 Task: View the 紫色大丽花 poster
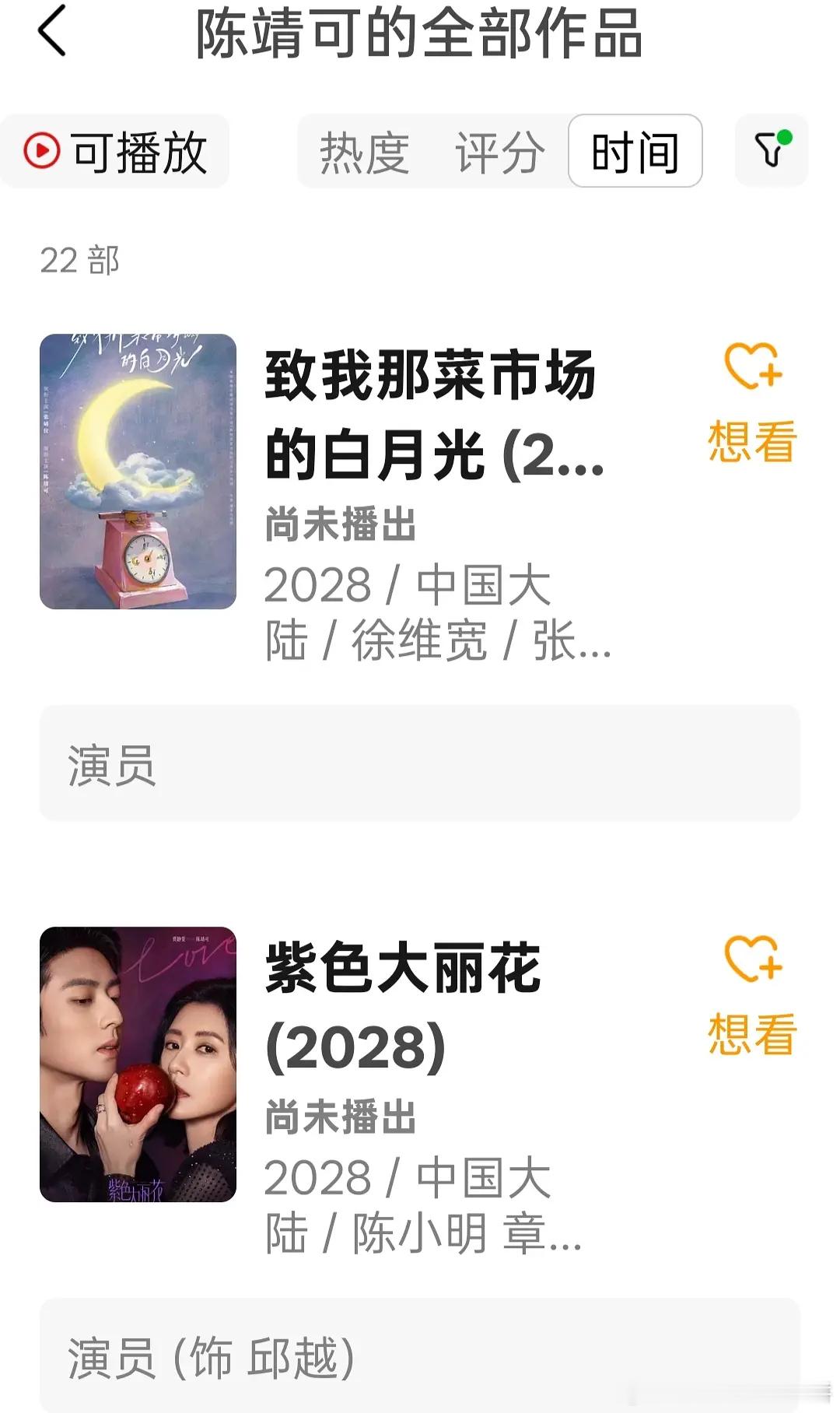click(x=138, y=1064)
